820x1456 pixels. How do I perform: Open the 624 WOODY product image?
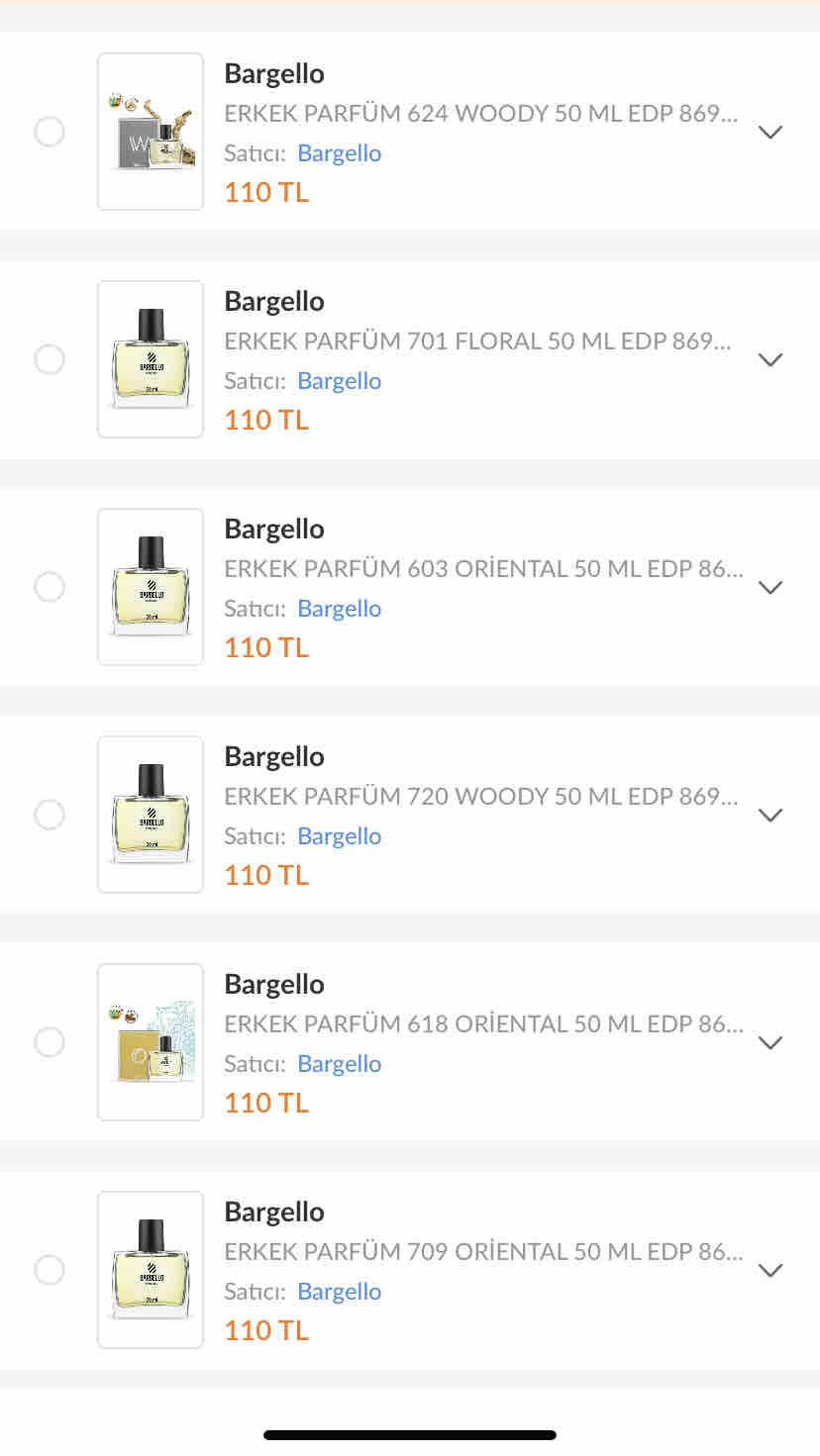coord(151,132)
